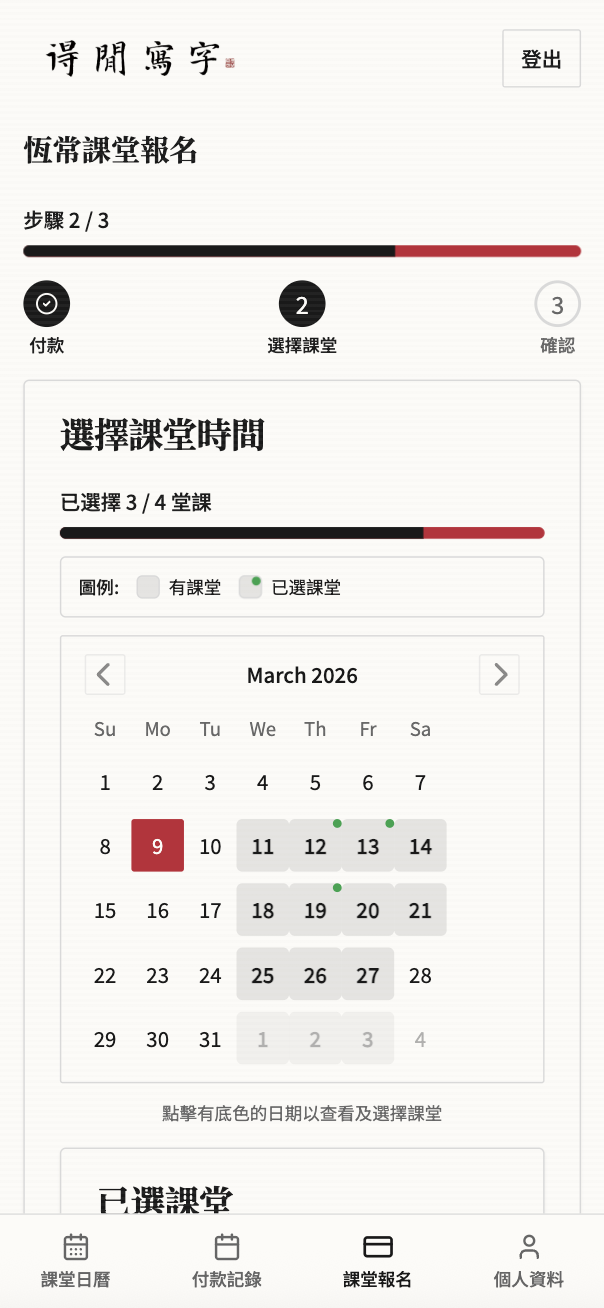
Task: Select March 19 on the calendar
Action: click(x=315, y=911)
